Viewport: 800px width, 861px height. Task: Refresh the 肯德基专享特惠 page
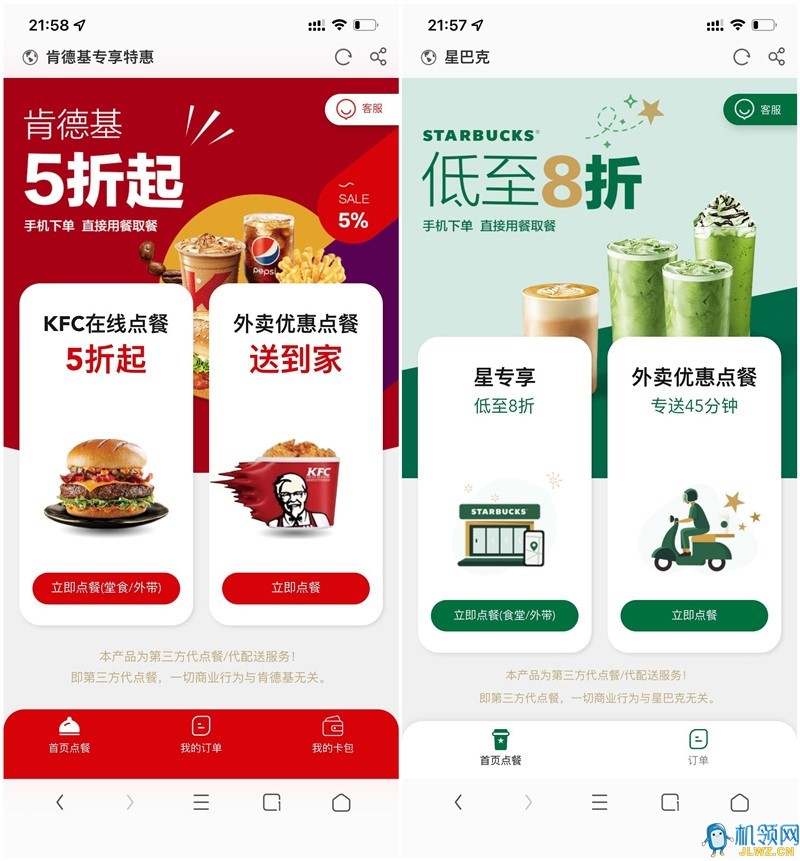point(343,57)
